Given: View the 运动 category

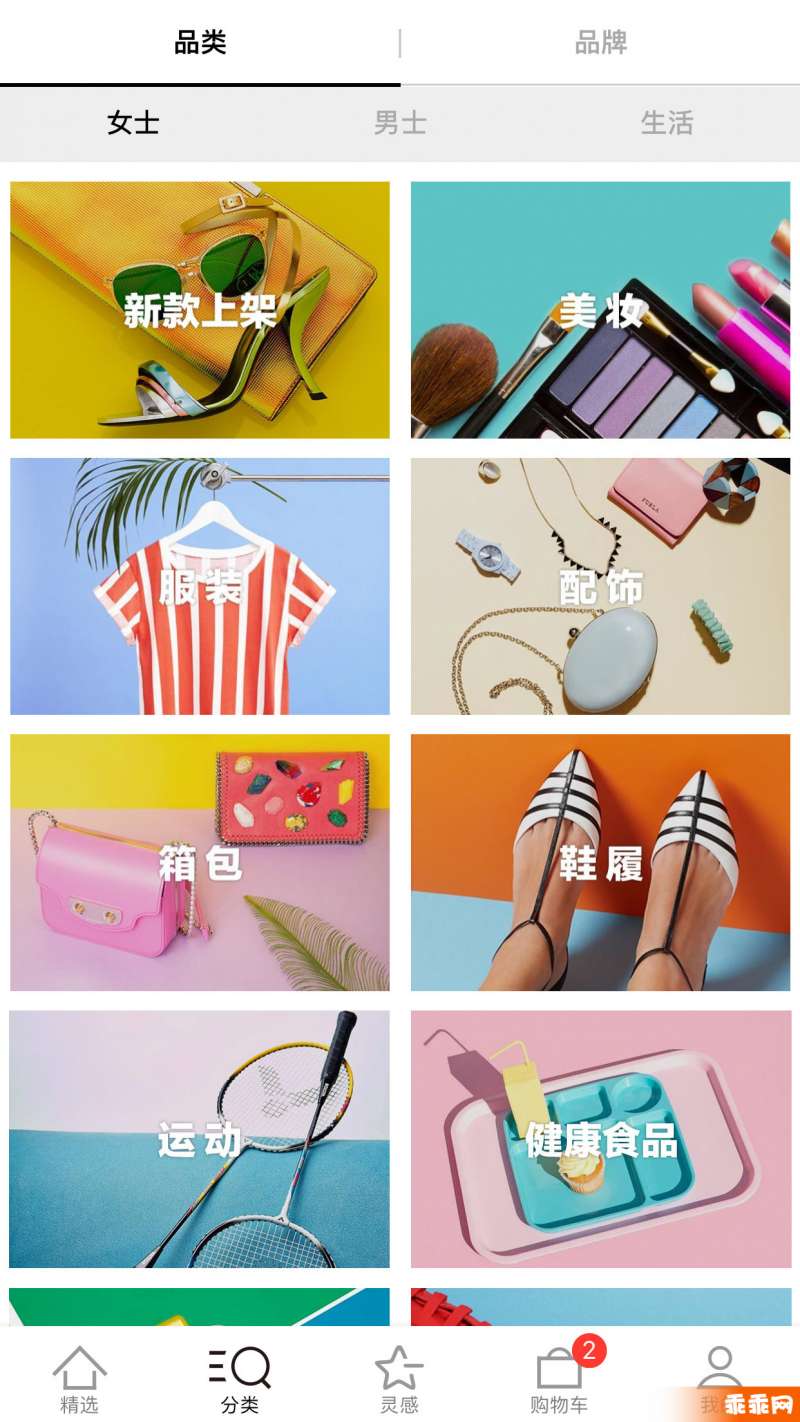Looking at the screenshot, I should [200, 1139].
